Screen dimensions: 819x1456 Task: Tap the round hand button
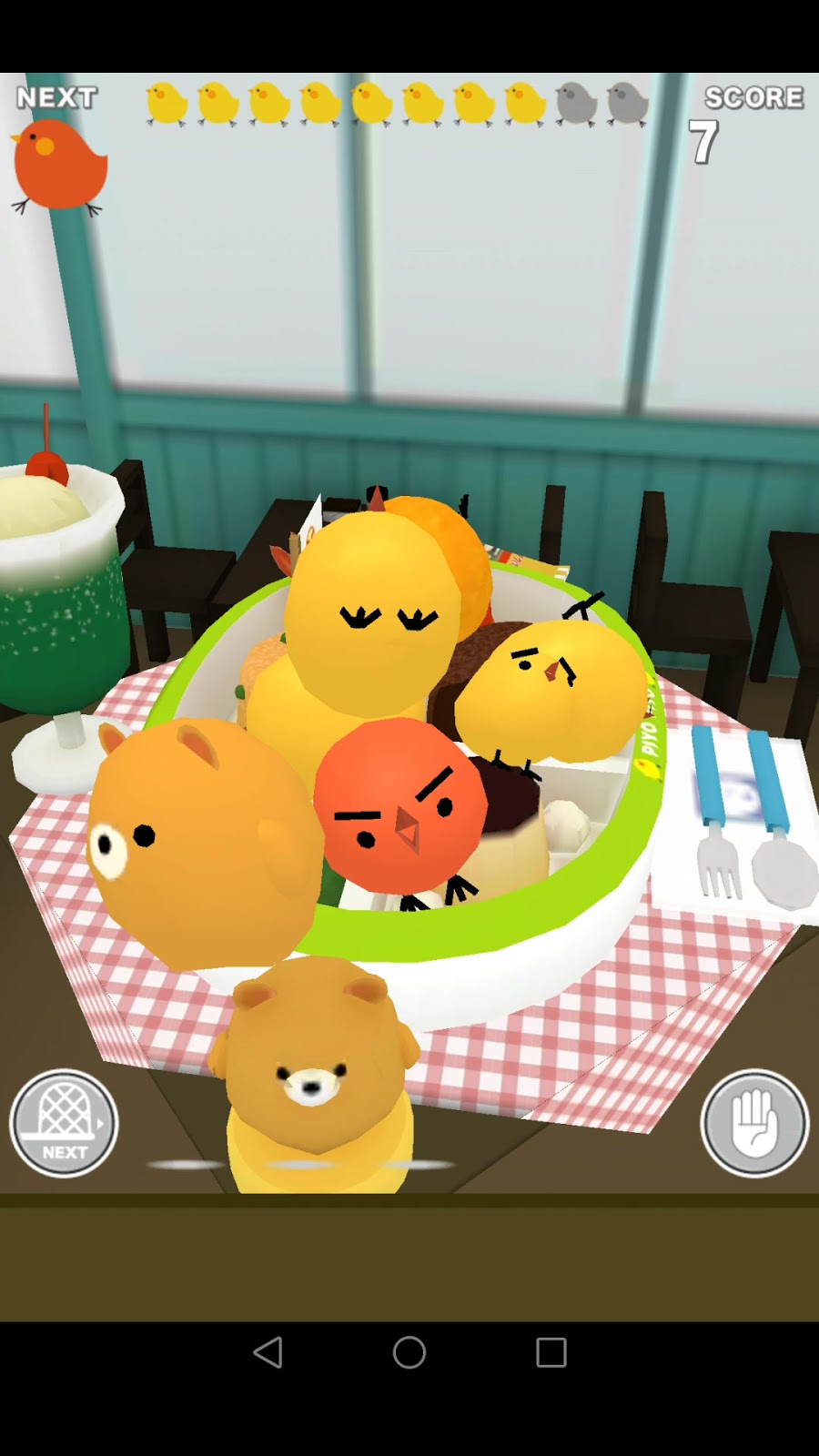[x=754, y=1123]
